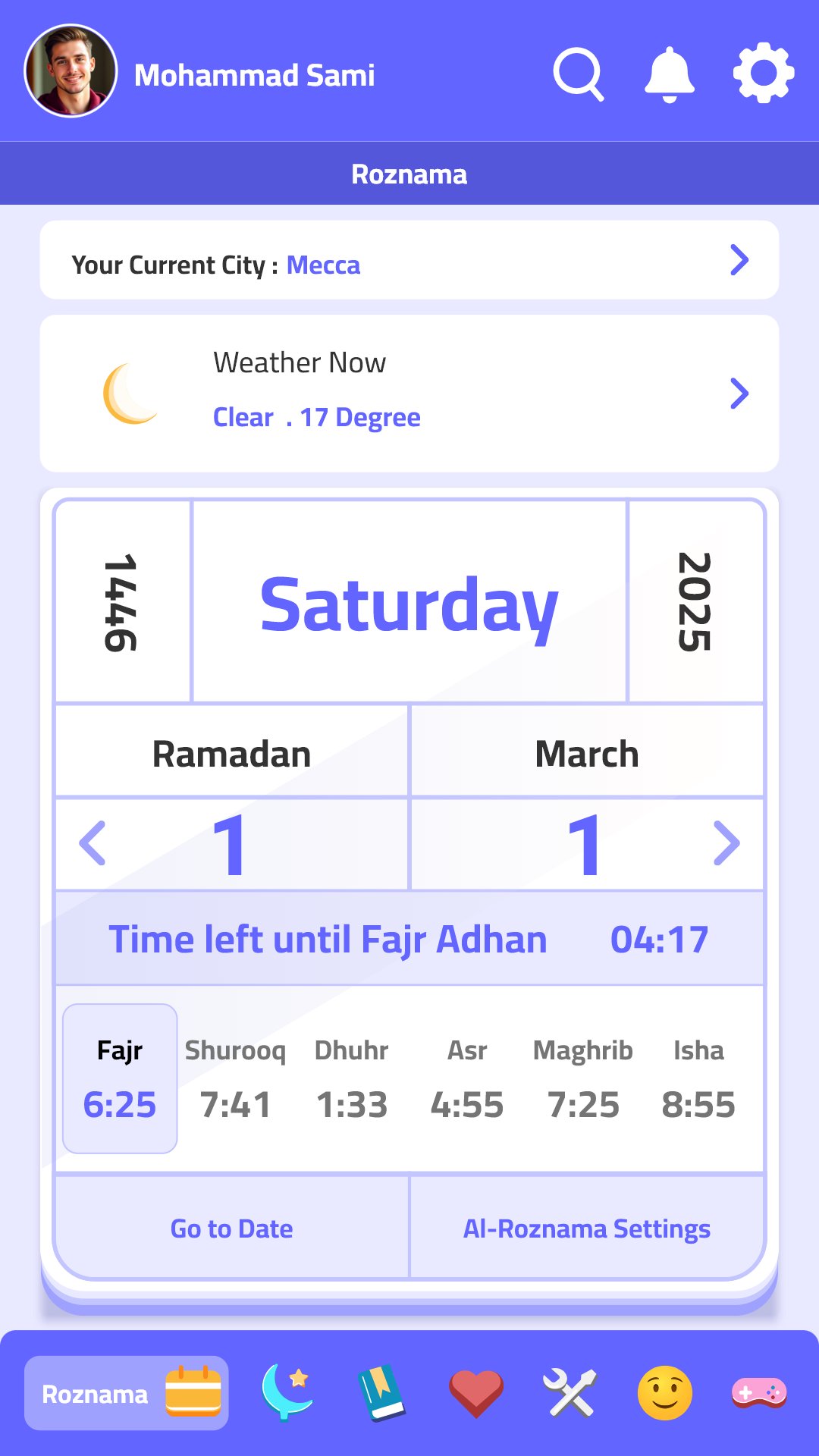Screen dimensions: 819x1456
Task: Tap the Go to Date button
Action: point(231,1228)
